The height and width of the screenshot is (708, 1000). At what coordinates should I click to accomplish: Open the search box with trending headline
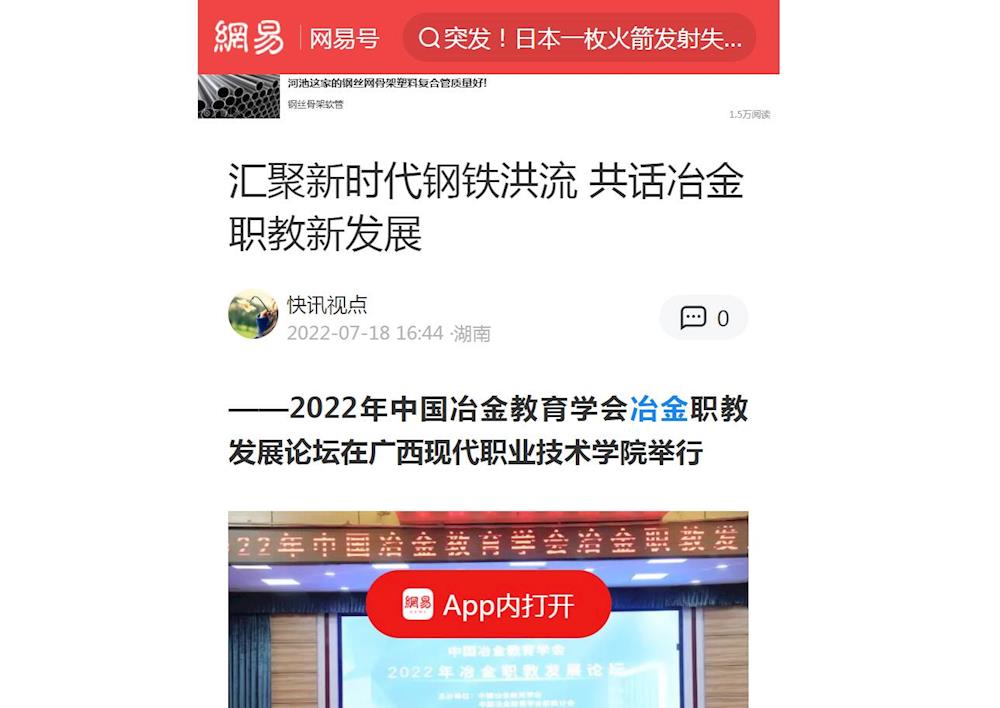pos(580,39)
